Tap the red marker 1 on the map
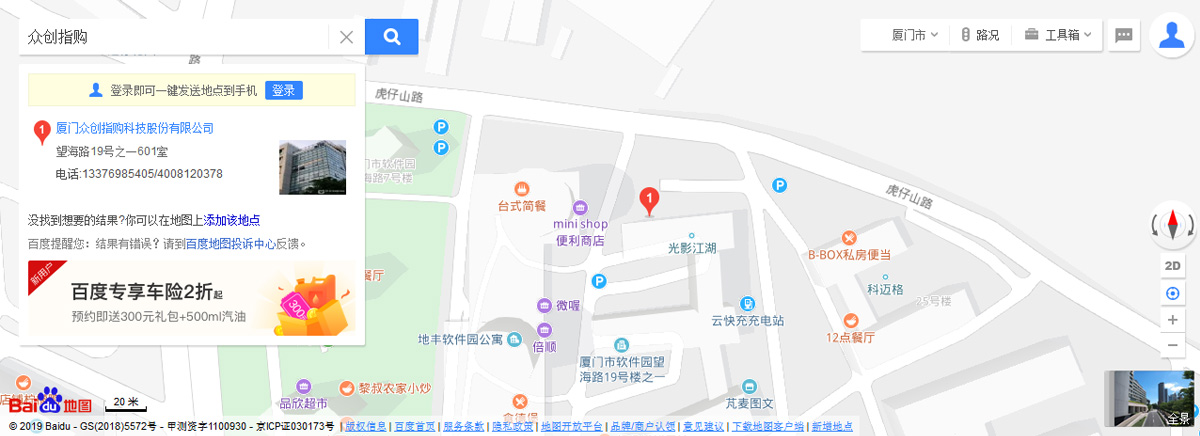 pyautogui.click(x=649, y=201)
